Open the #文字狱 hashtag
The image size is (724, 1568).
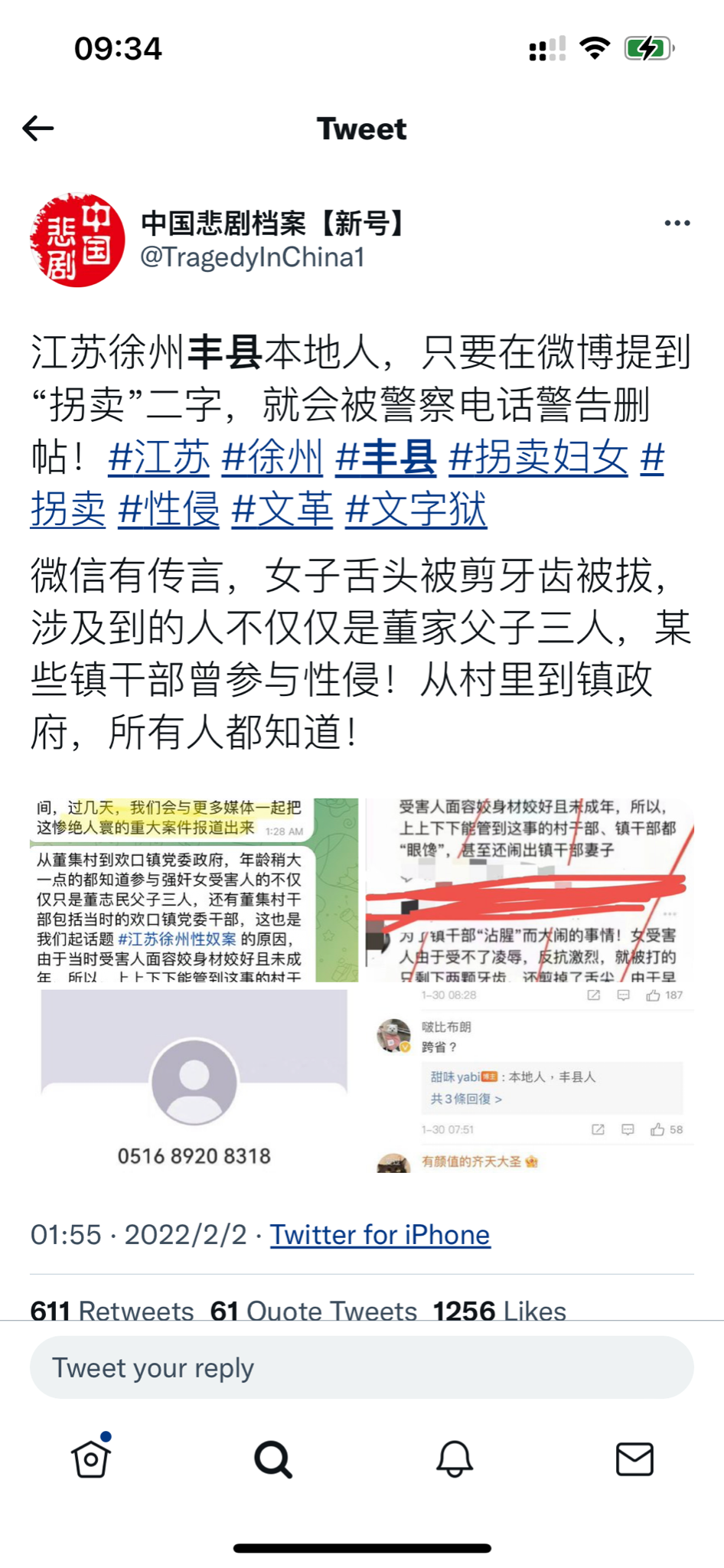point(416,510)
